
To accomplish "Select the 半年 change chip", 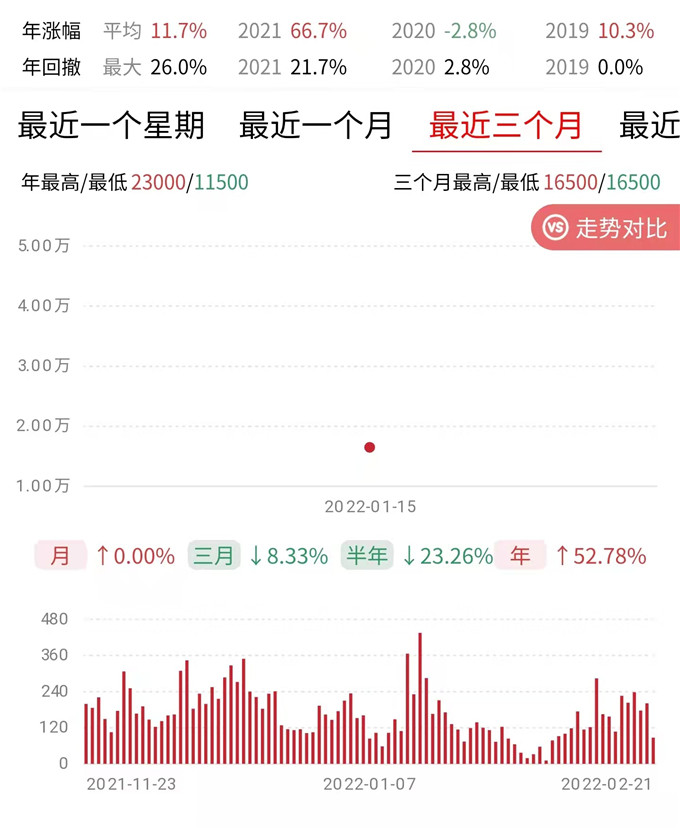I will point(367,556).
